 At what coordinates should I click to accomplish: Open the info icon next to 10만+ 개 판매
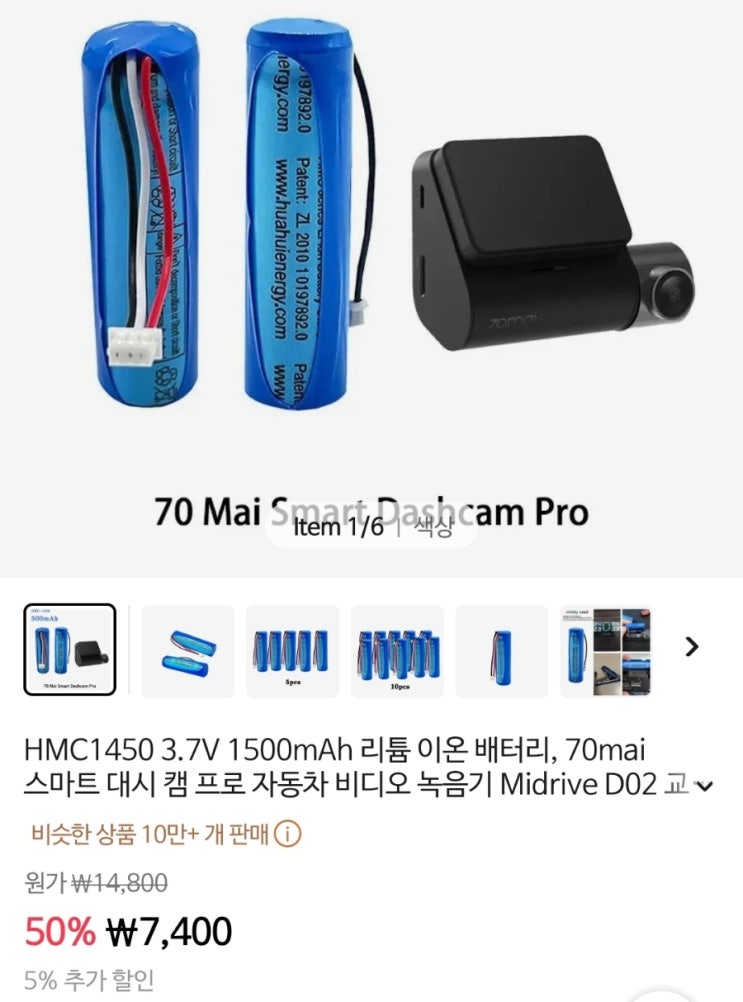(x=288, y=833)
